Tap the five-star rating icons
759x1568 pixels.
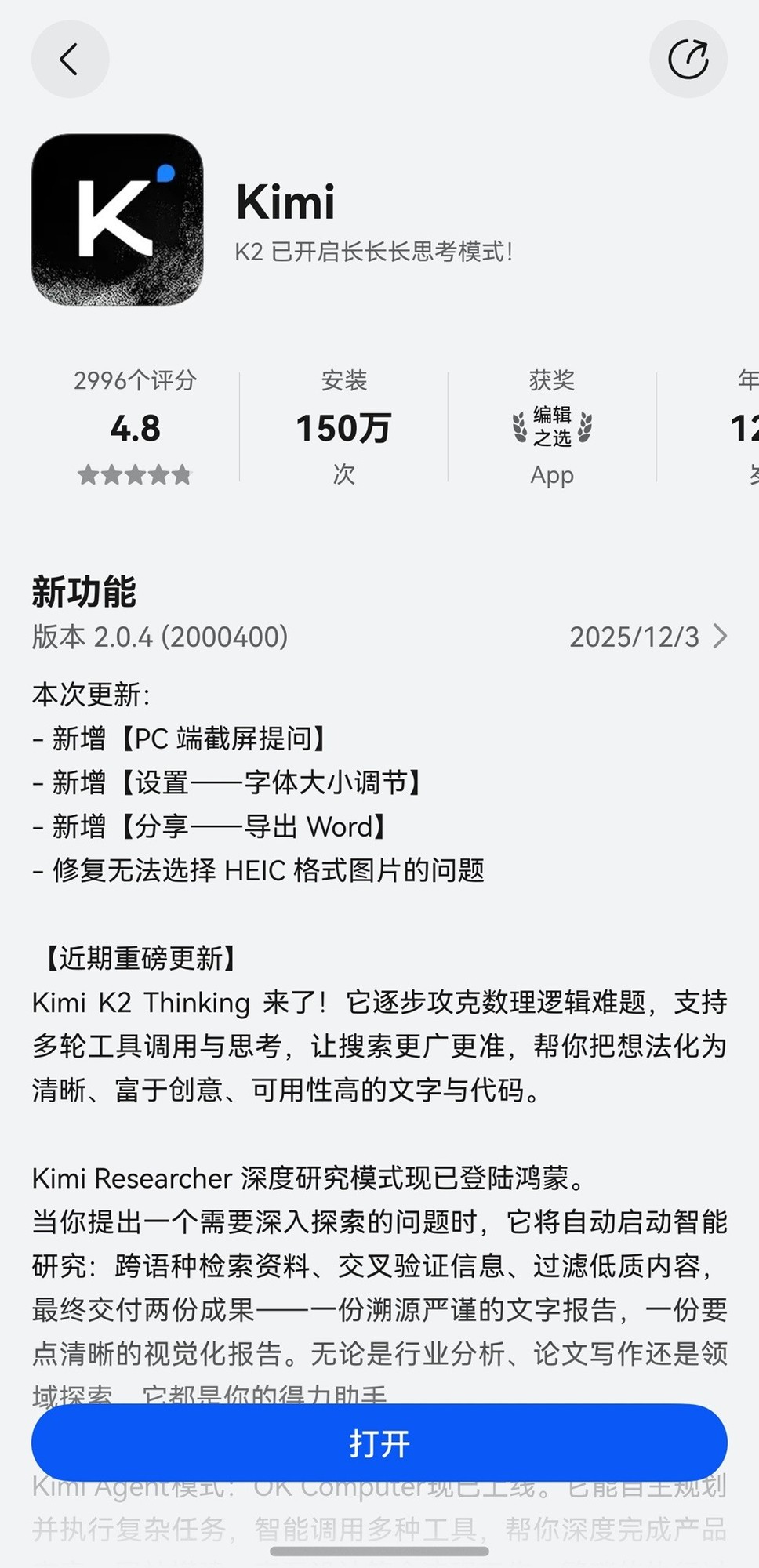pyautogui.click(x=135, y=474)
